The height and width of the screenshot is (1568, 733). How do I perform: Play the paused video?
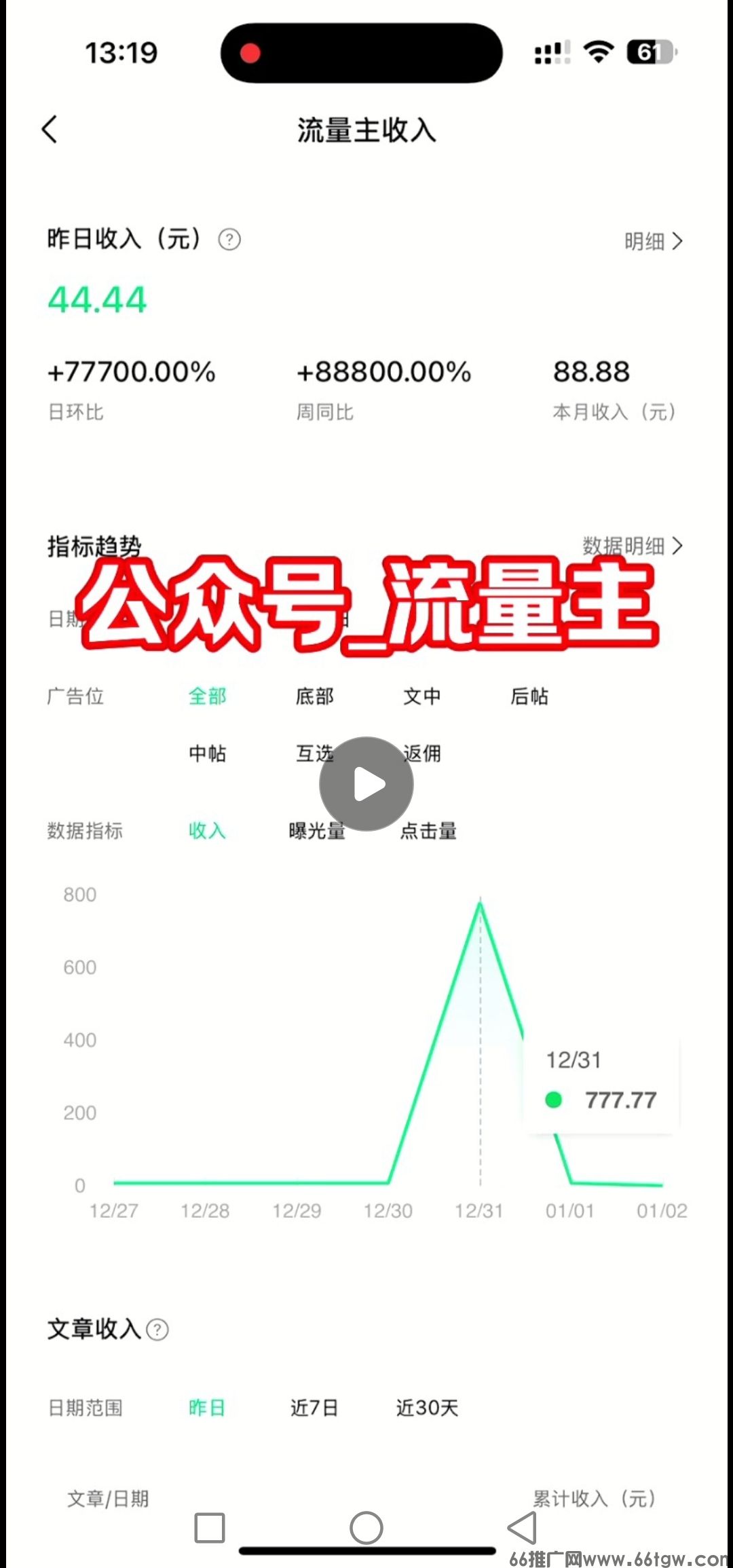[x=366, y=784]
